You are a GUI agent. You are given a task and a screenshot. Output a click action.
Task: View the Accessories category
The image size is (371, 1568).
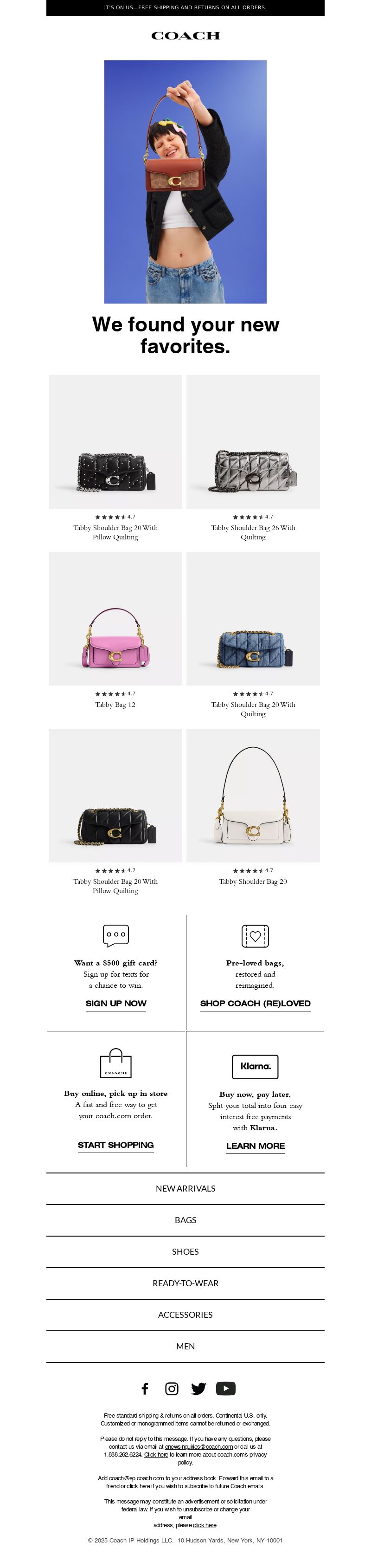tap(185, 1315)
